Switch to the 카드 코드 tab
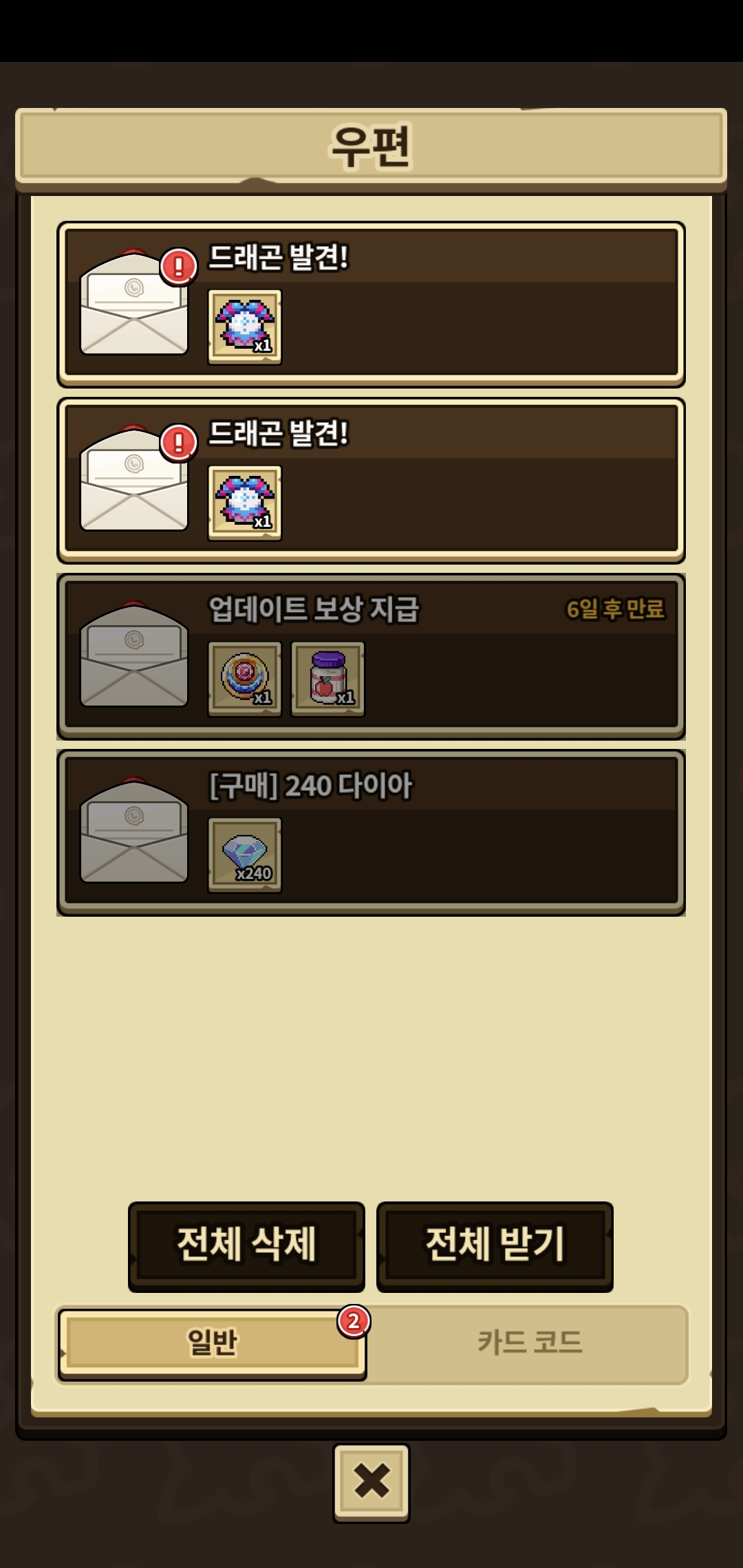The height and width of the screenshot is (1568, 743). point(530,1344)
